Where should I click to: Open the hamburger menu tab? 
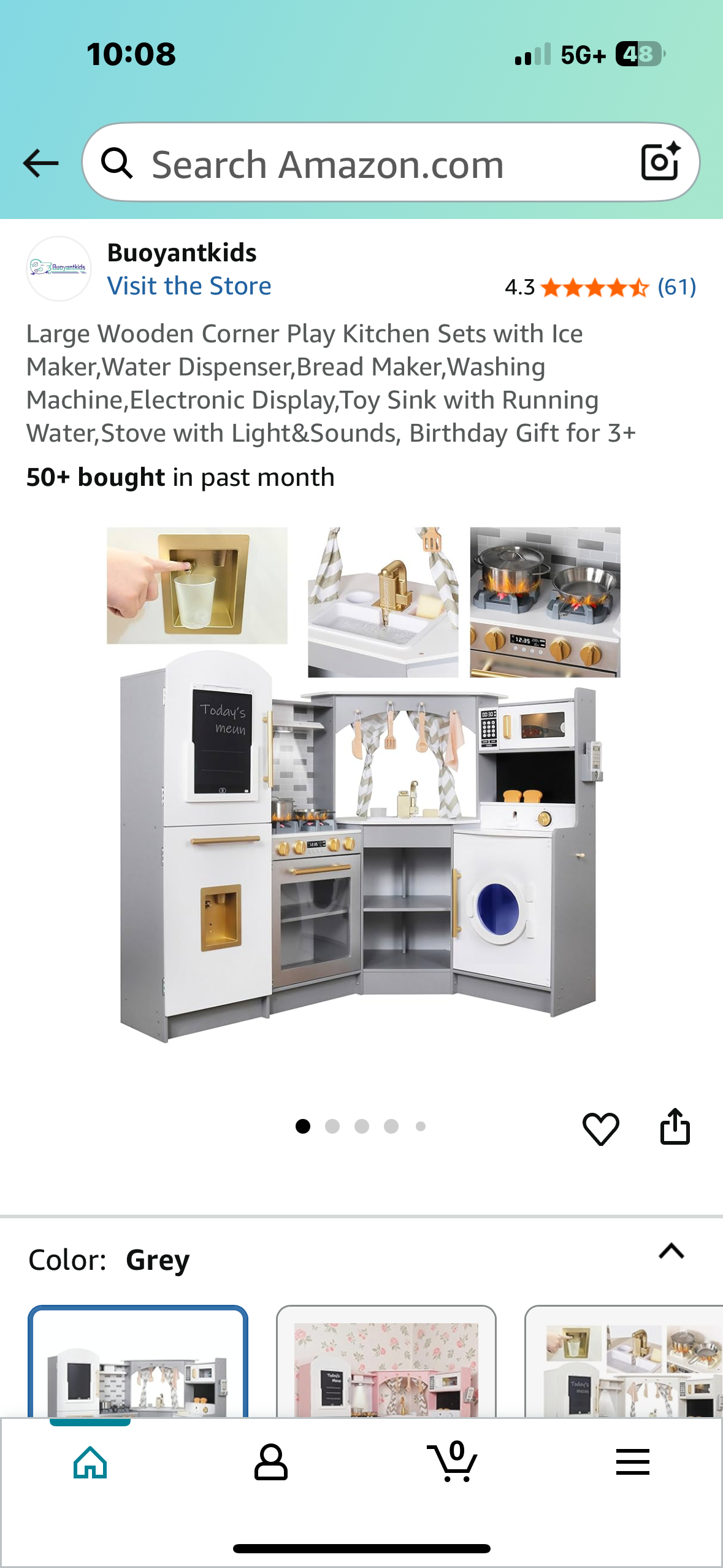coord(632,1462)
